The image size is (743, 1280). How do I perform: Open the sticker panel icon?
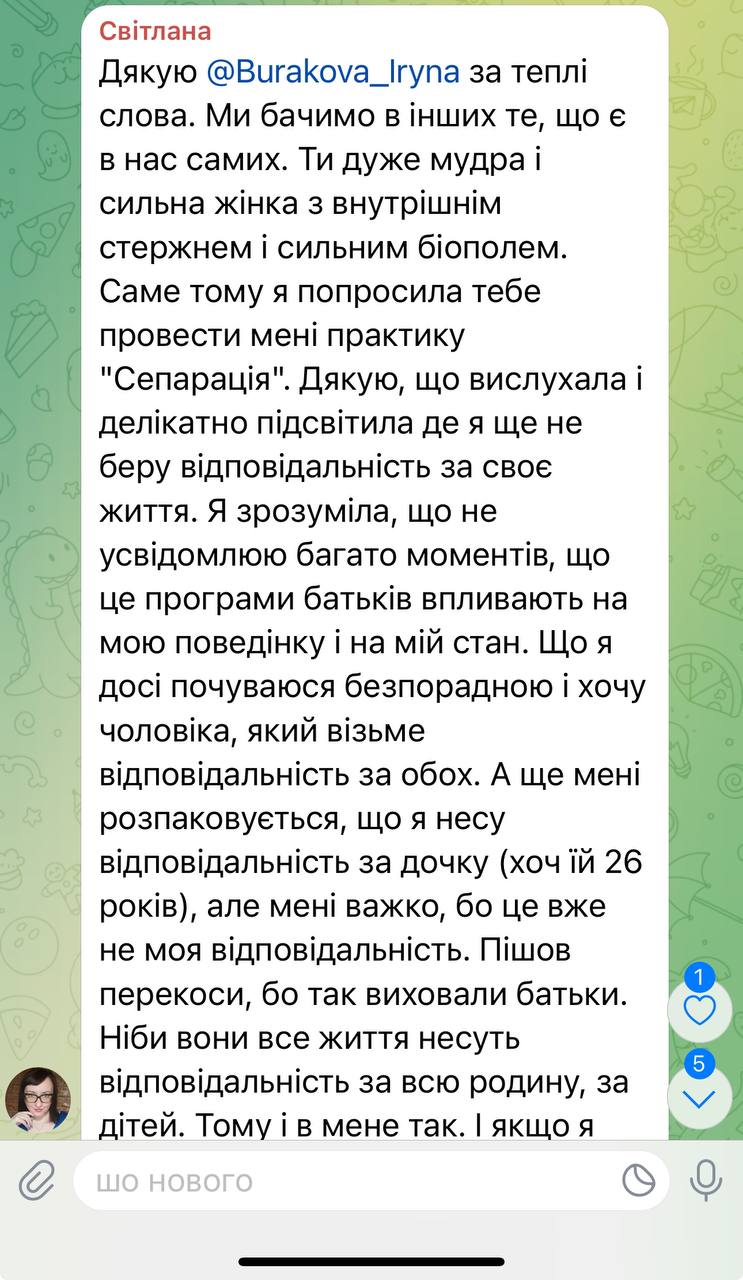click(638, 1181)
